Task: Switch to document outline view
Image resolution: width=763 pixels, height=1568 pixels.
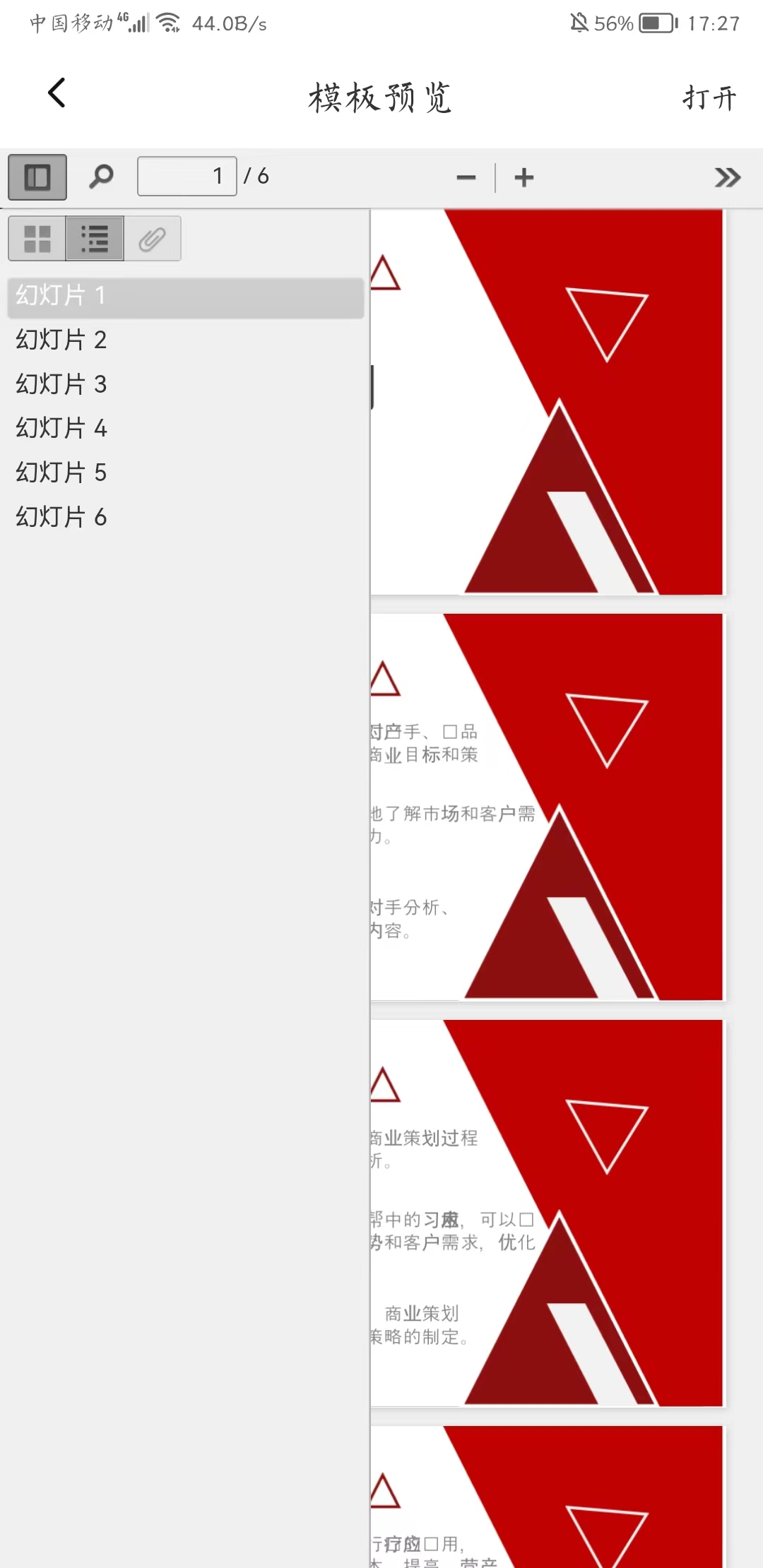Action: [95, 239]
